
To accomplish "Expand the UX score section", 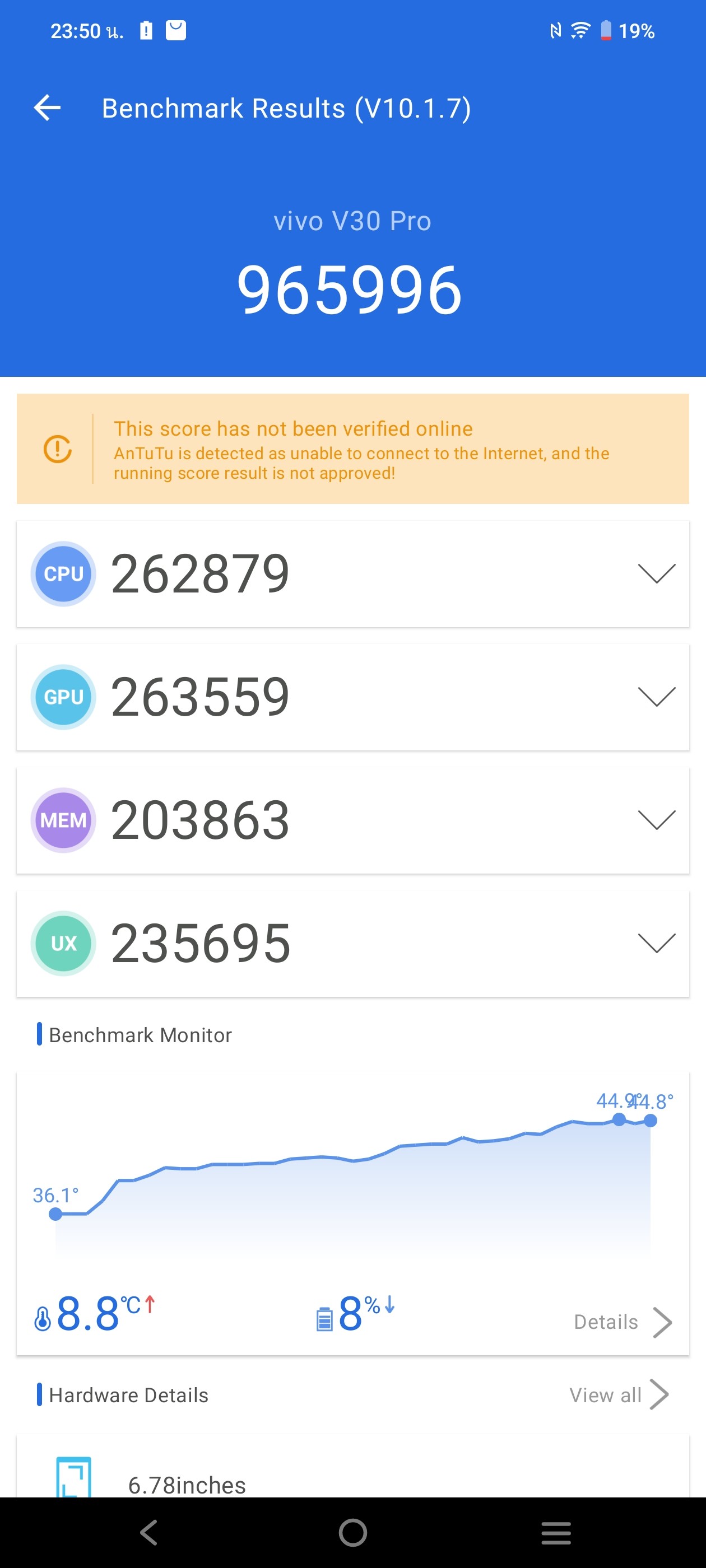I will point(656,943).
